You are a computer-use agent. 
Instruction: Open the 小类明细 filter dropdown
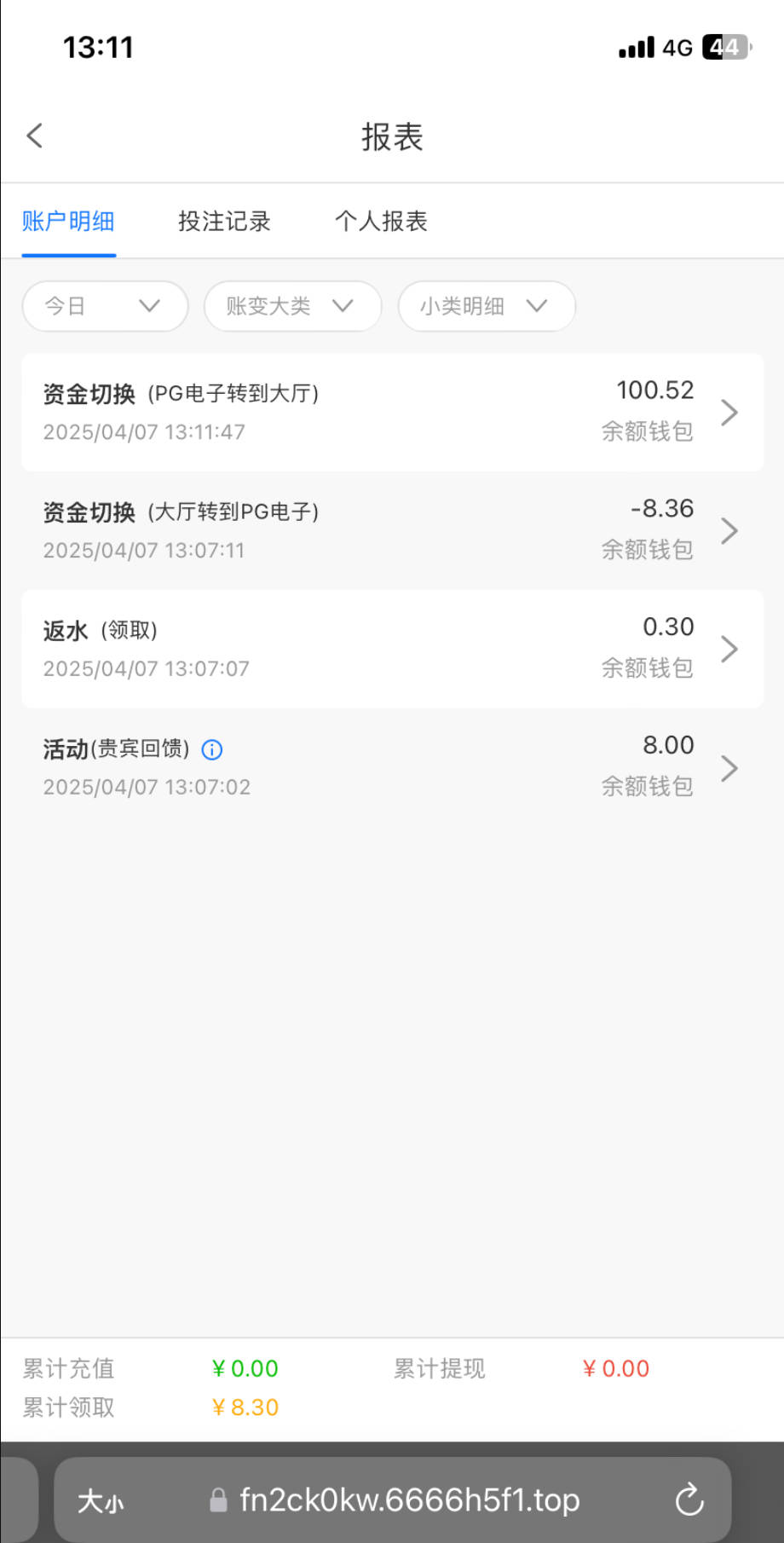point(486,306)
